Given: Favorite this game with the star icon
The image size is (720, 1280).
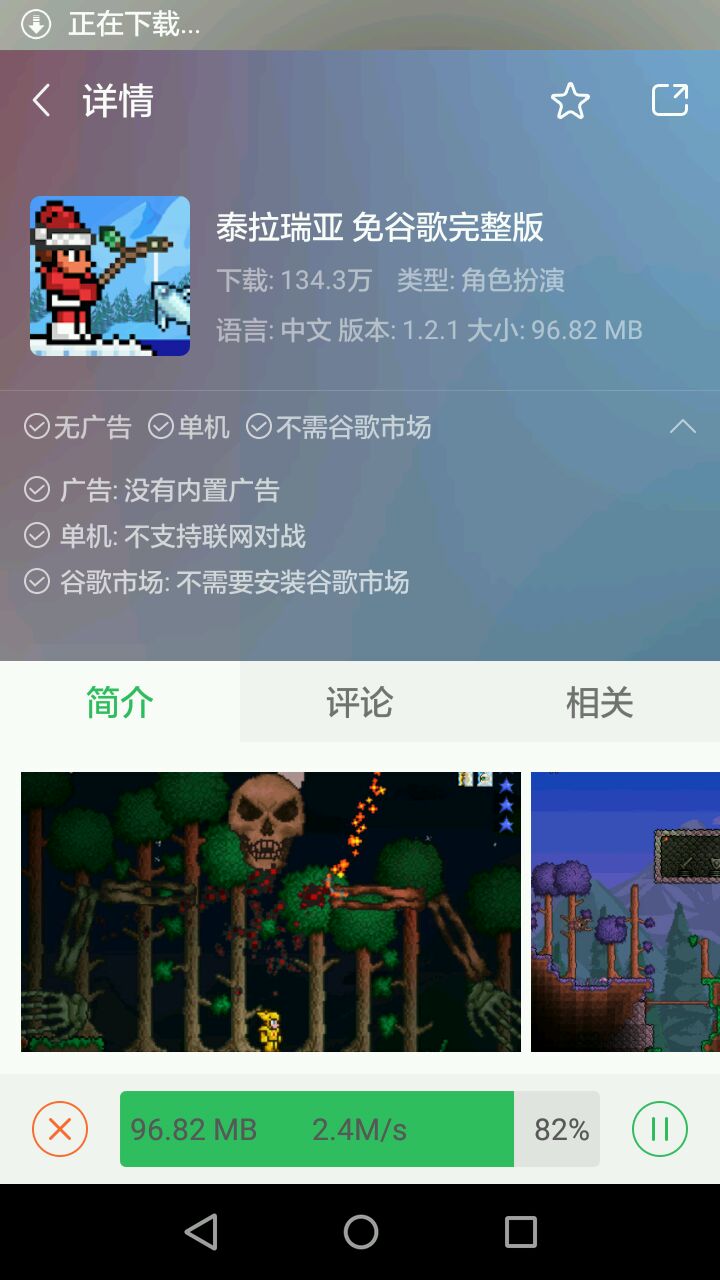Looking at the screenshot, I should point(570,101).
